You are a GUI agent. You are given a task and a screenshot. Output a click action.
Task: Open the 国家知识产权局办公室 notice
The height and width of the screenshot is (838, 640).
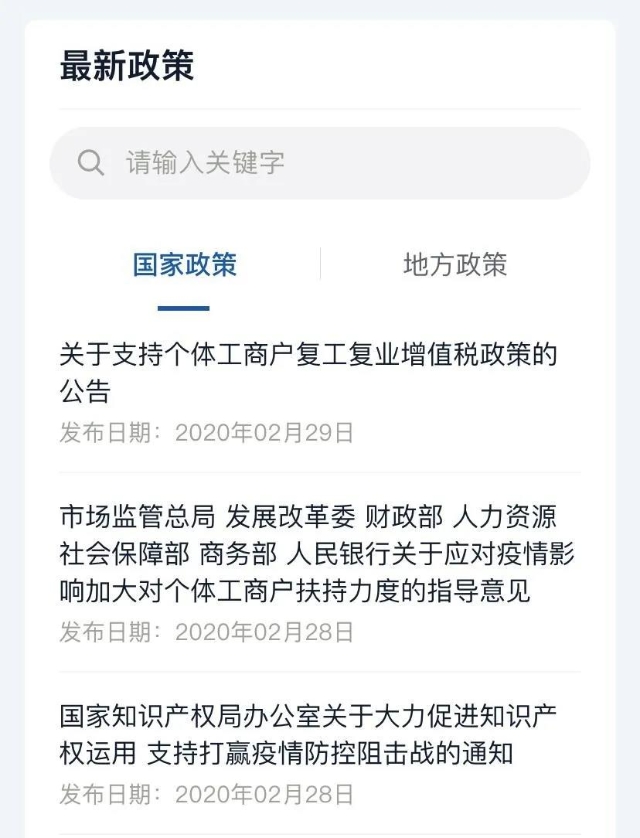308,734
